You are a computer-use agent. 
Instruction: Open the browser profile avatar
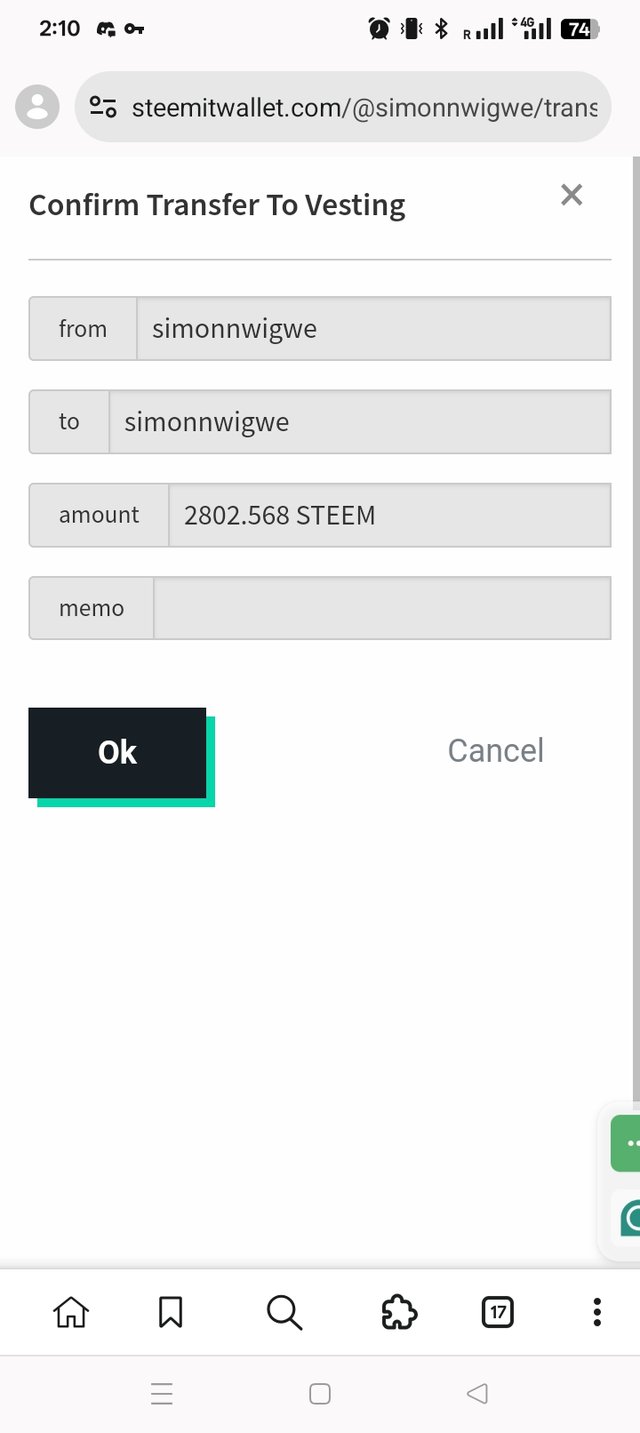point(38,107)
